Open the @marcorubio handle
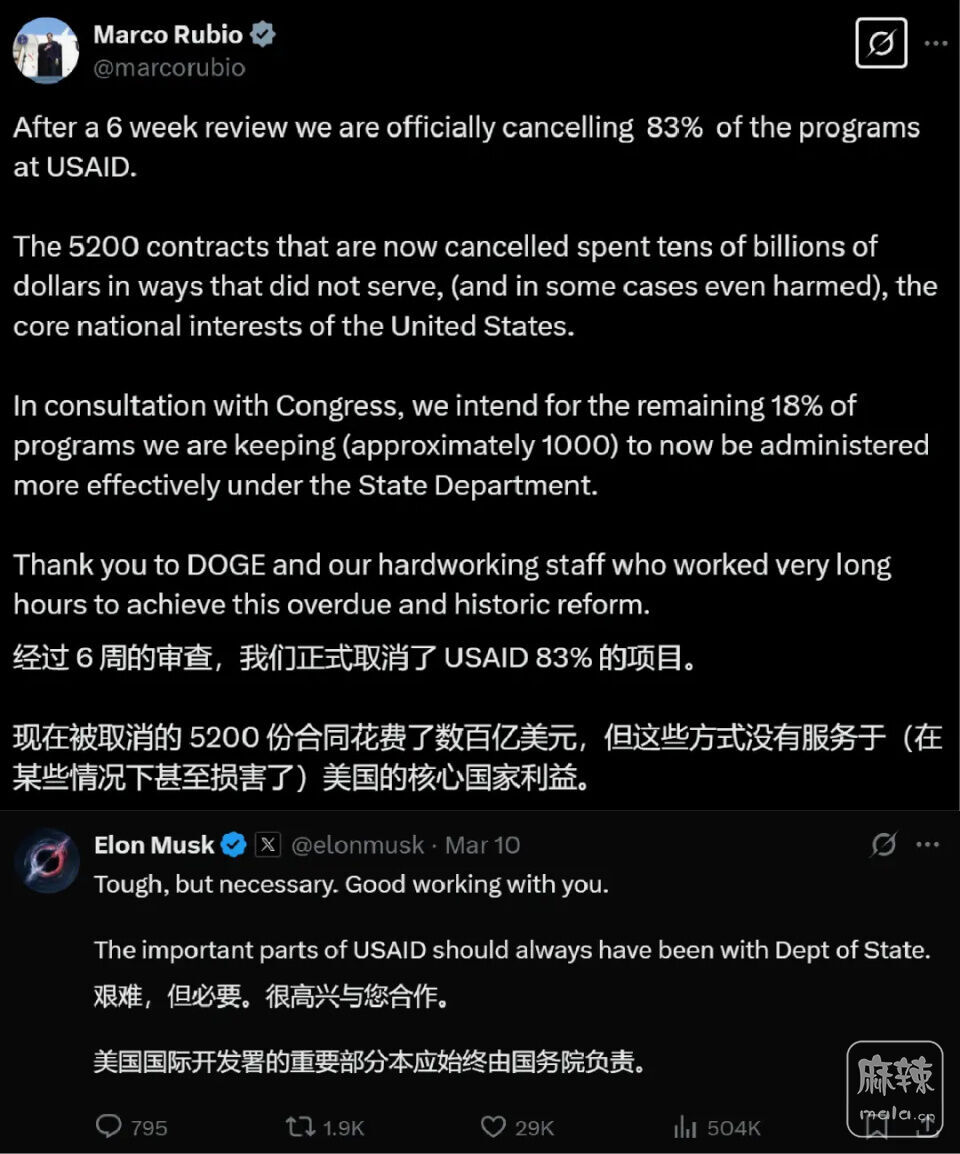960x1154 pixels. pyautogui.click(x=169, y=68)
